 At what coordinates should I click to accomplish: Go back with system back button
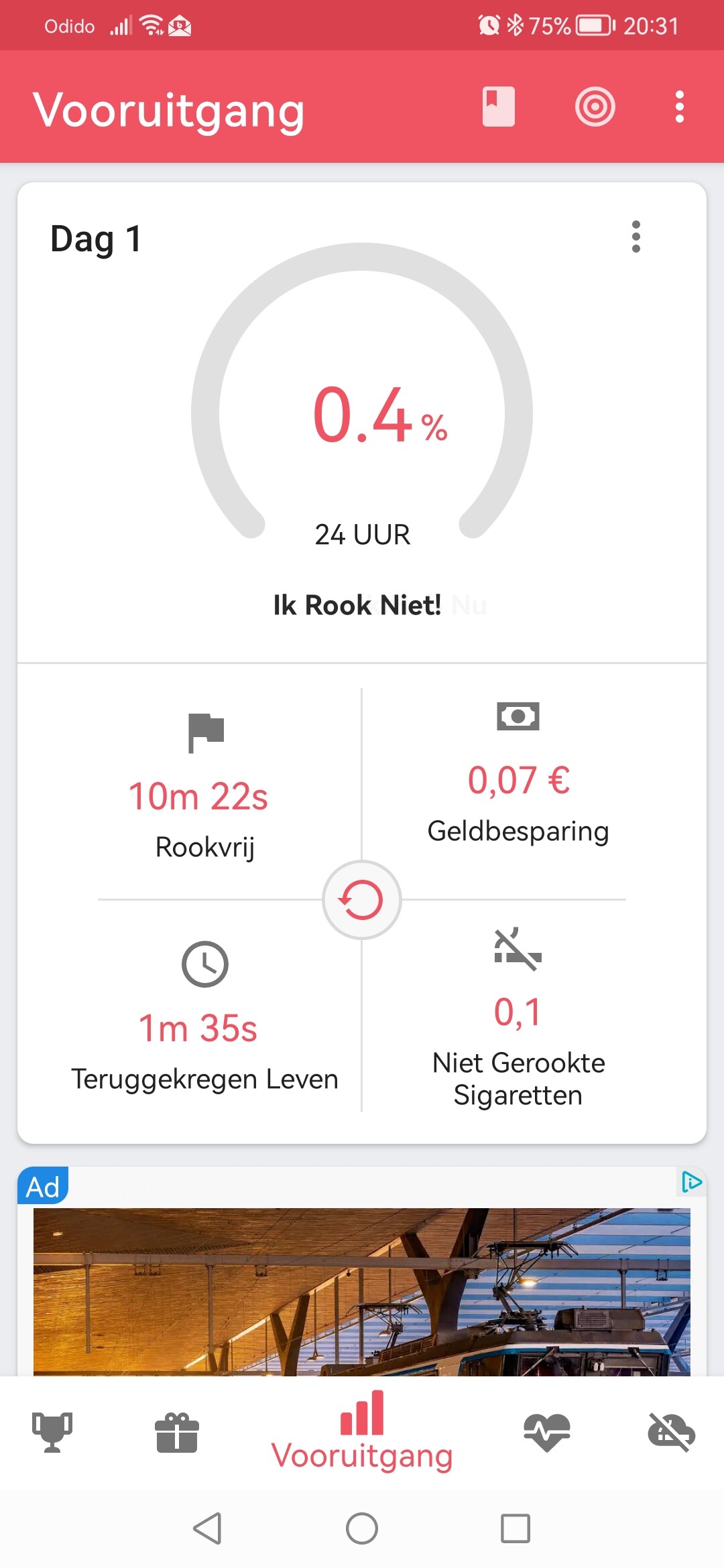[207, 1528]
